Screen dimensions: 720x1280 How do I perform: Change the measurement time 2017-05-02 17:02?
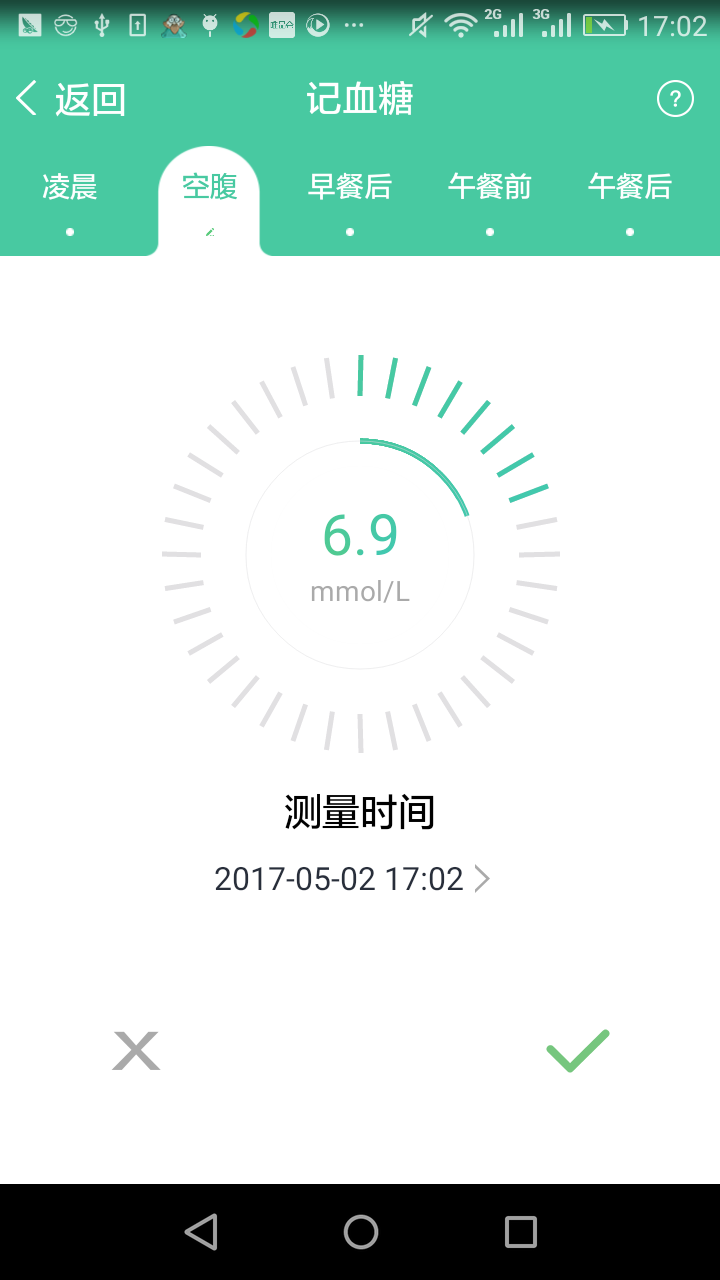(x=352, y=879)
